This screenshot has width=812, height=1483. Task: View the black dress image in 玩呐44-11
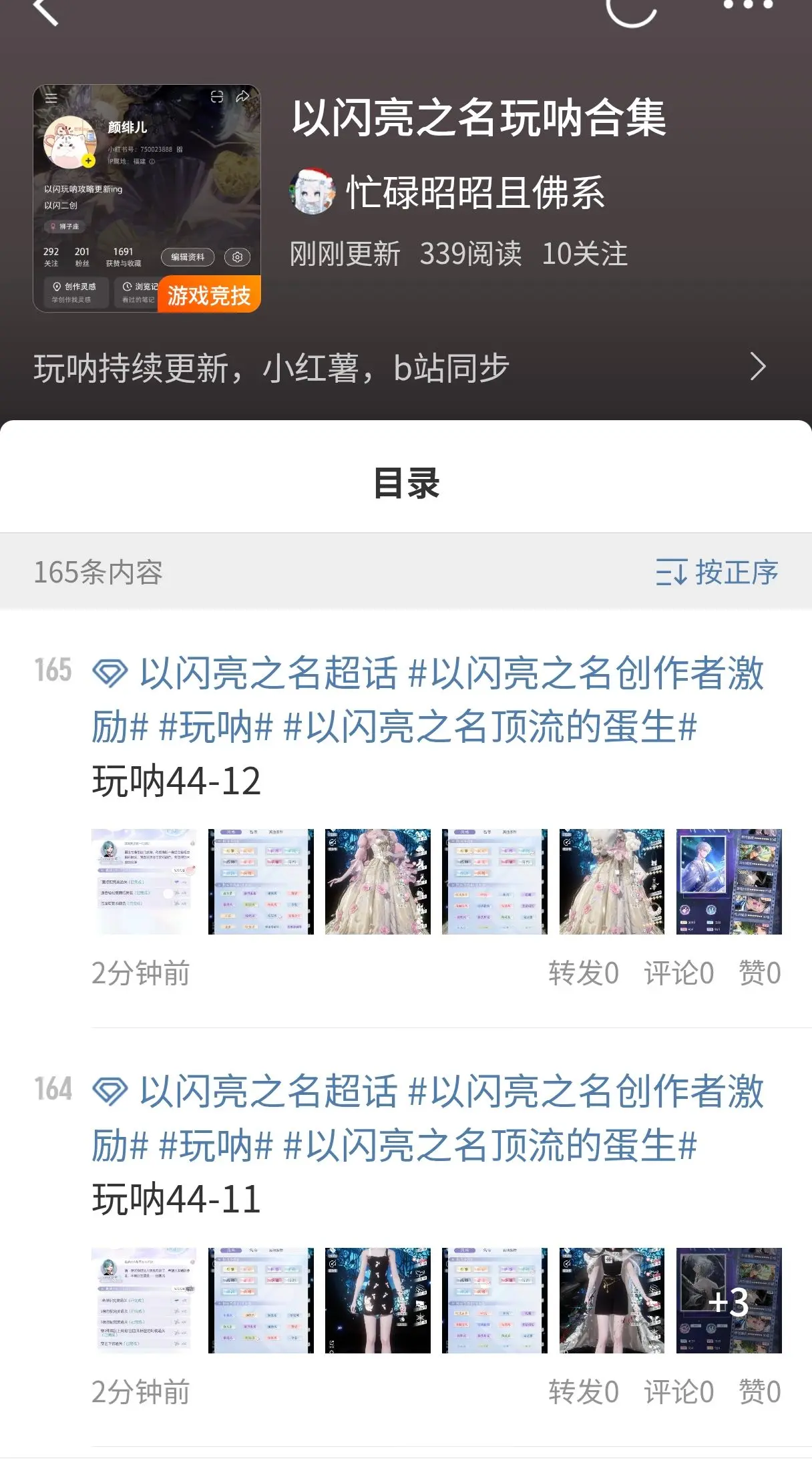point(378,1301)
